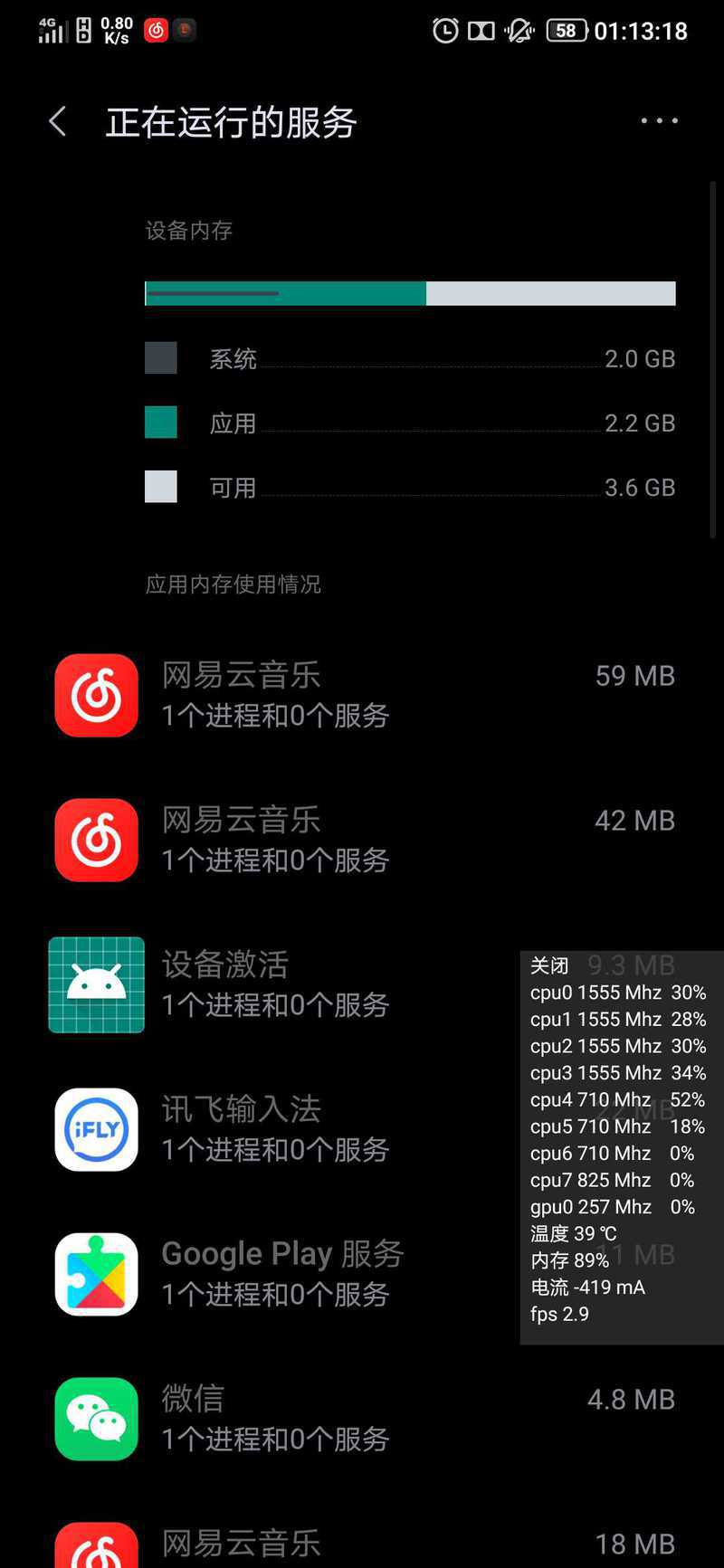
Task: Open the 讯飞输入法 running process
Action: (362, 1129)
